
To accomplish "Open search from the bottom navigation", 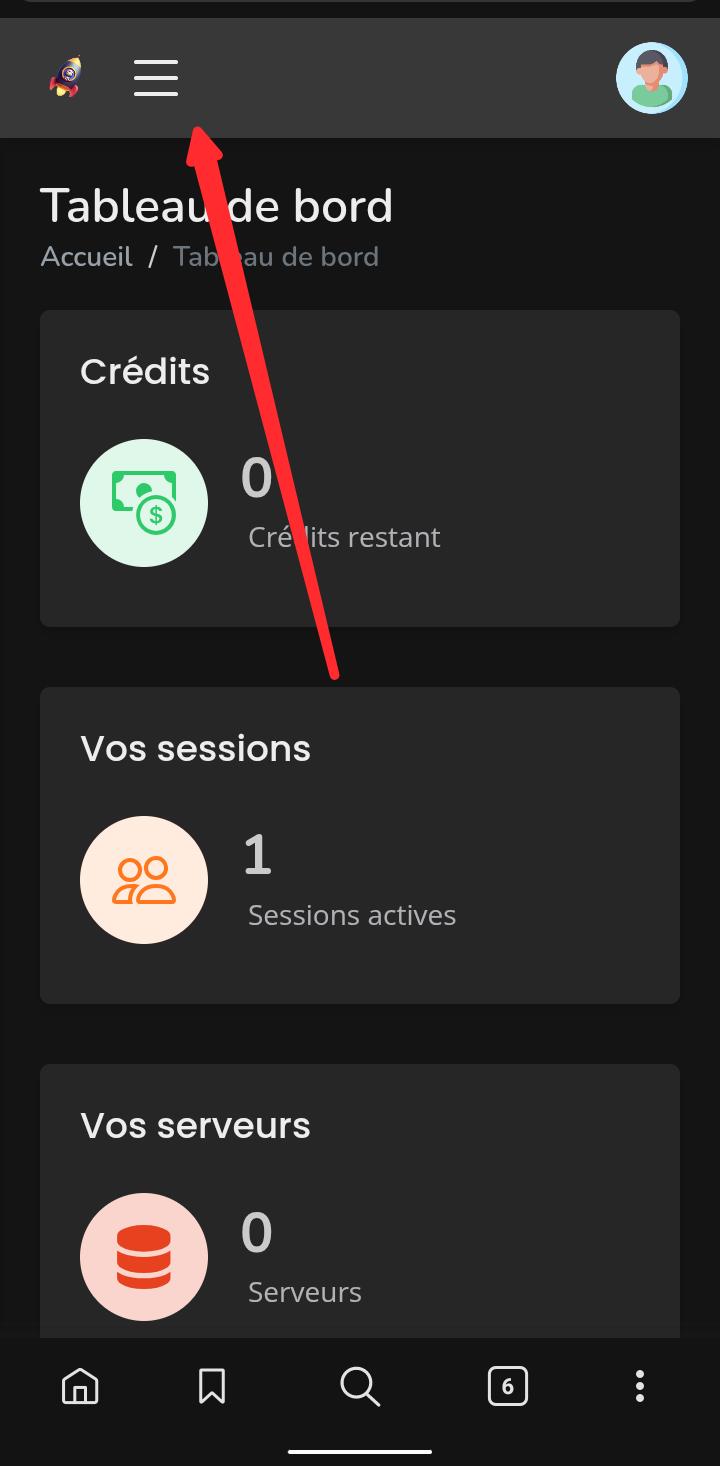I will pyautogui.click(x=360, y=1387).
